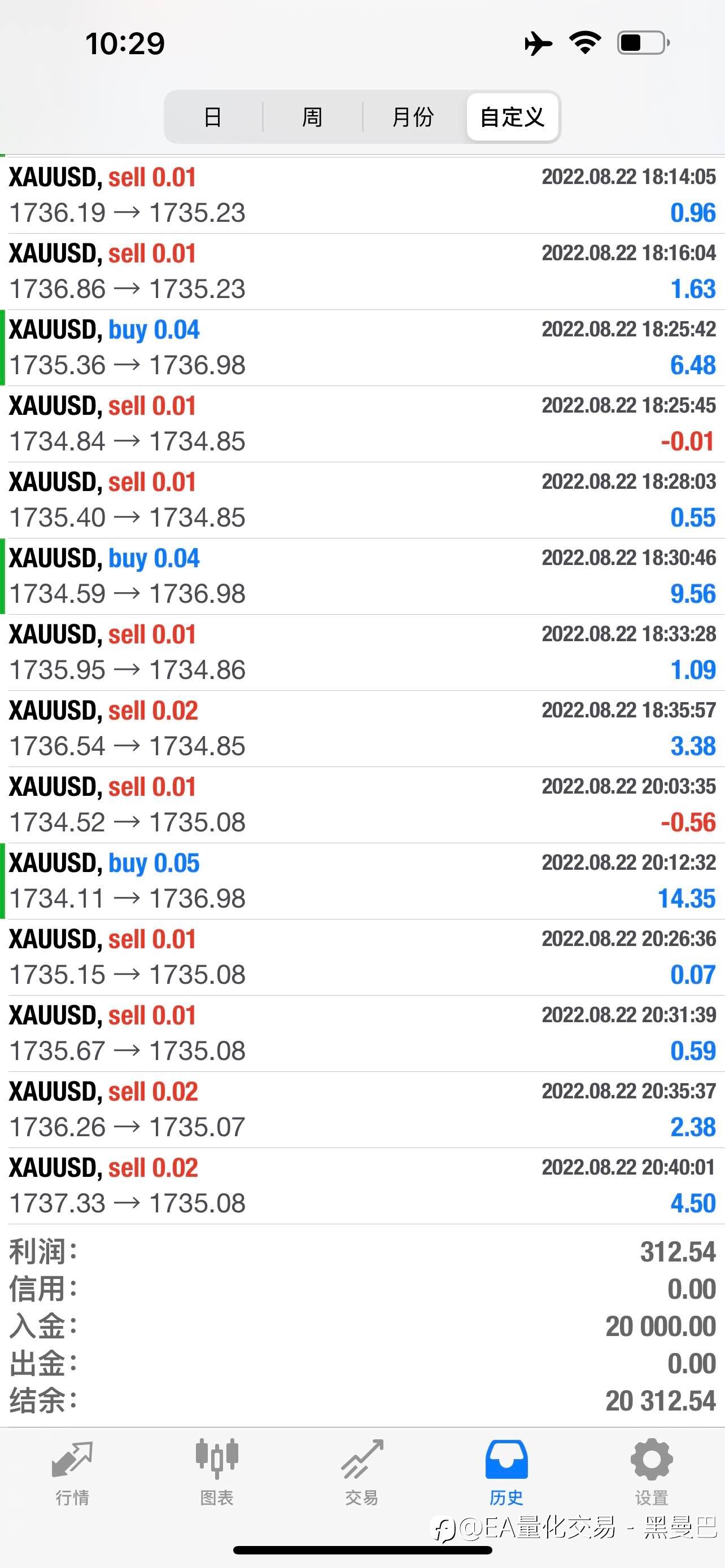Open the 设置 settings tab

point(652,1472)
